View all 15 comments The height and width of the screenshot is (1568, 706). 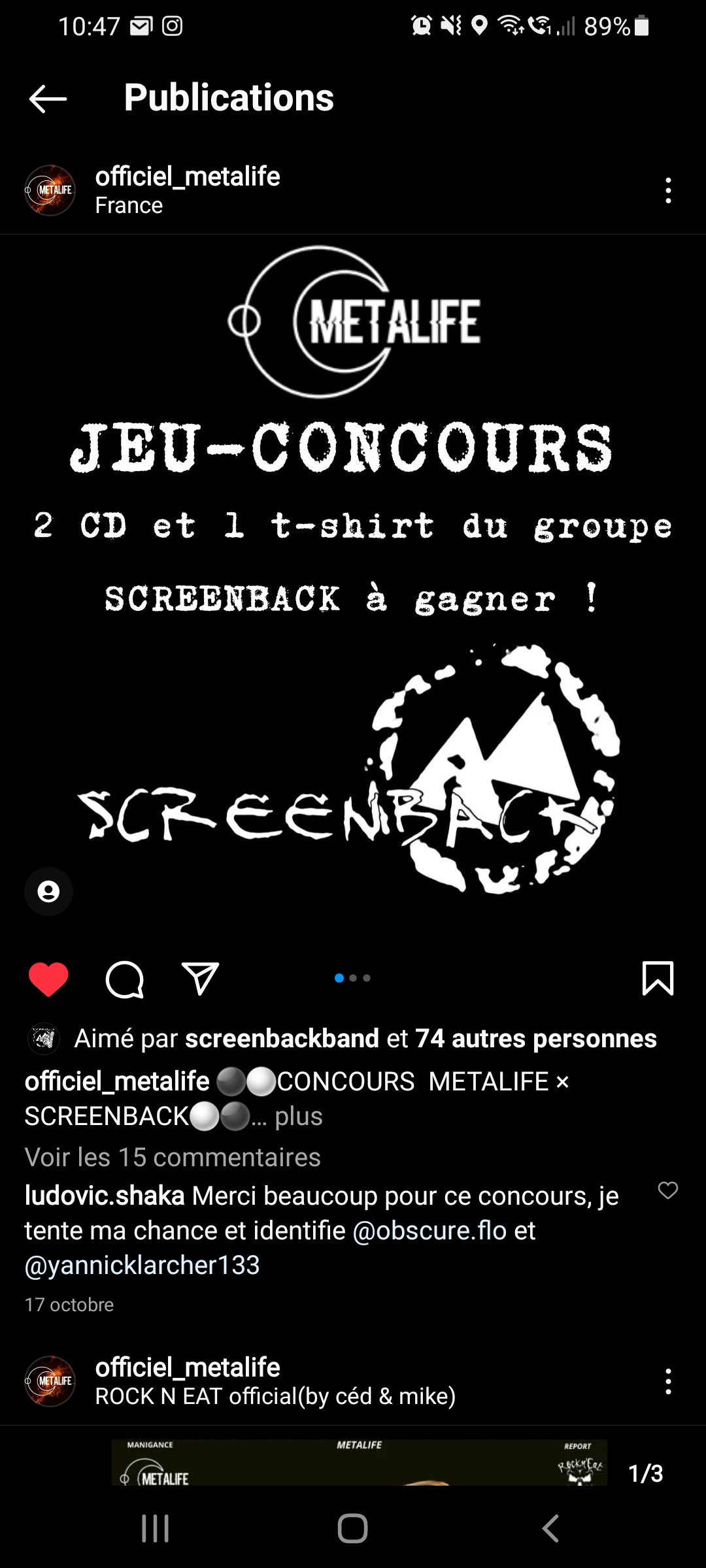(173, 1157)
